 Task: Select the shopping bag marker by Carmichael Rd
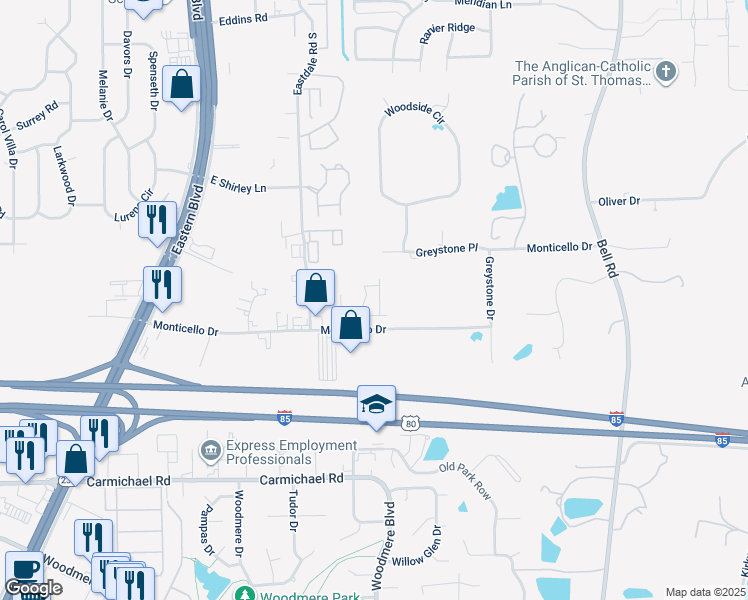[75, 460]
